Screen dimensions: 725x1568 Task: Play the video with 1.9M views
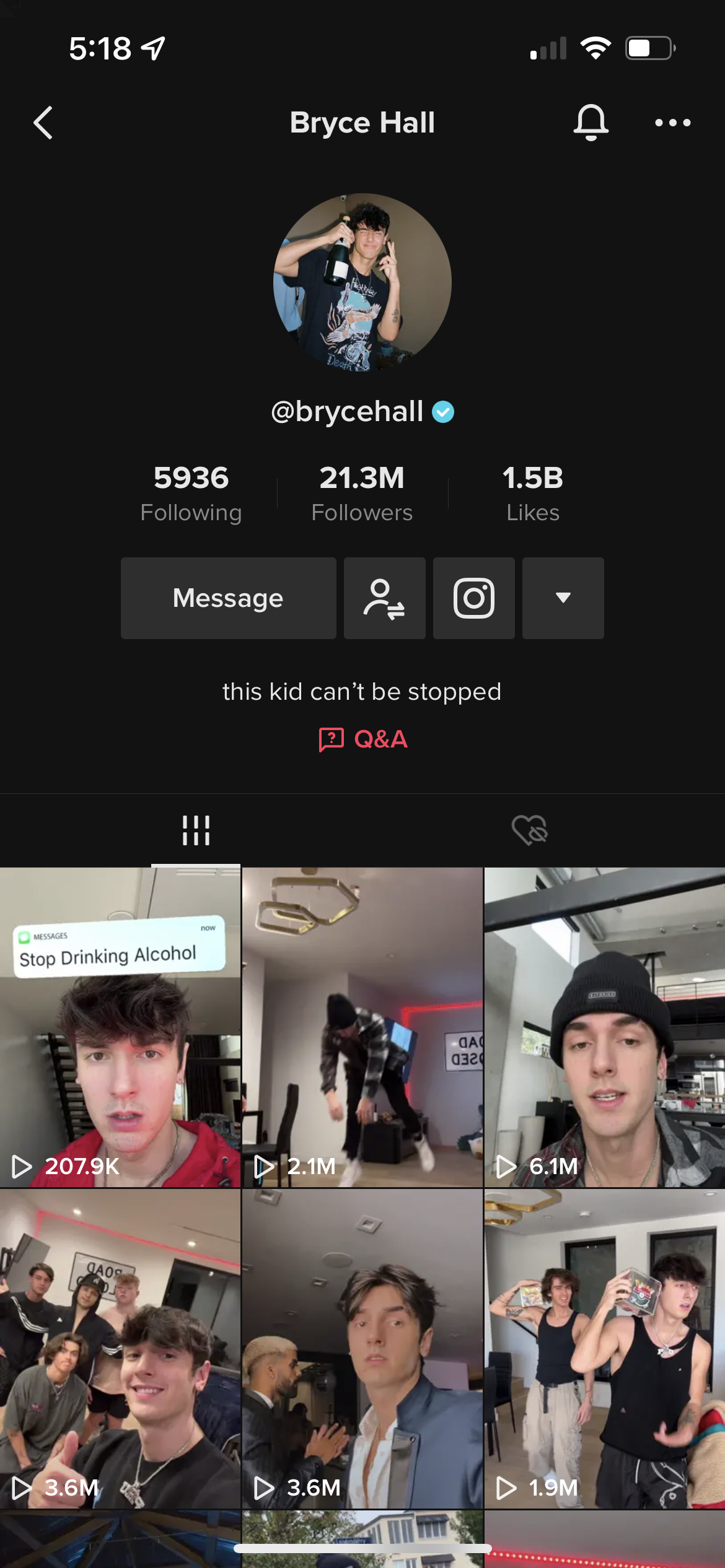tap(605, 1349)
